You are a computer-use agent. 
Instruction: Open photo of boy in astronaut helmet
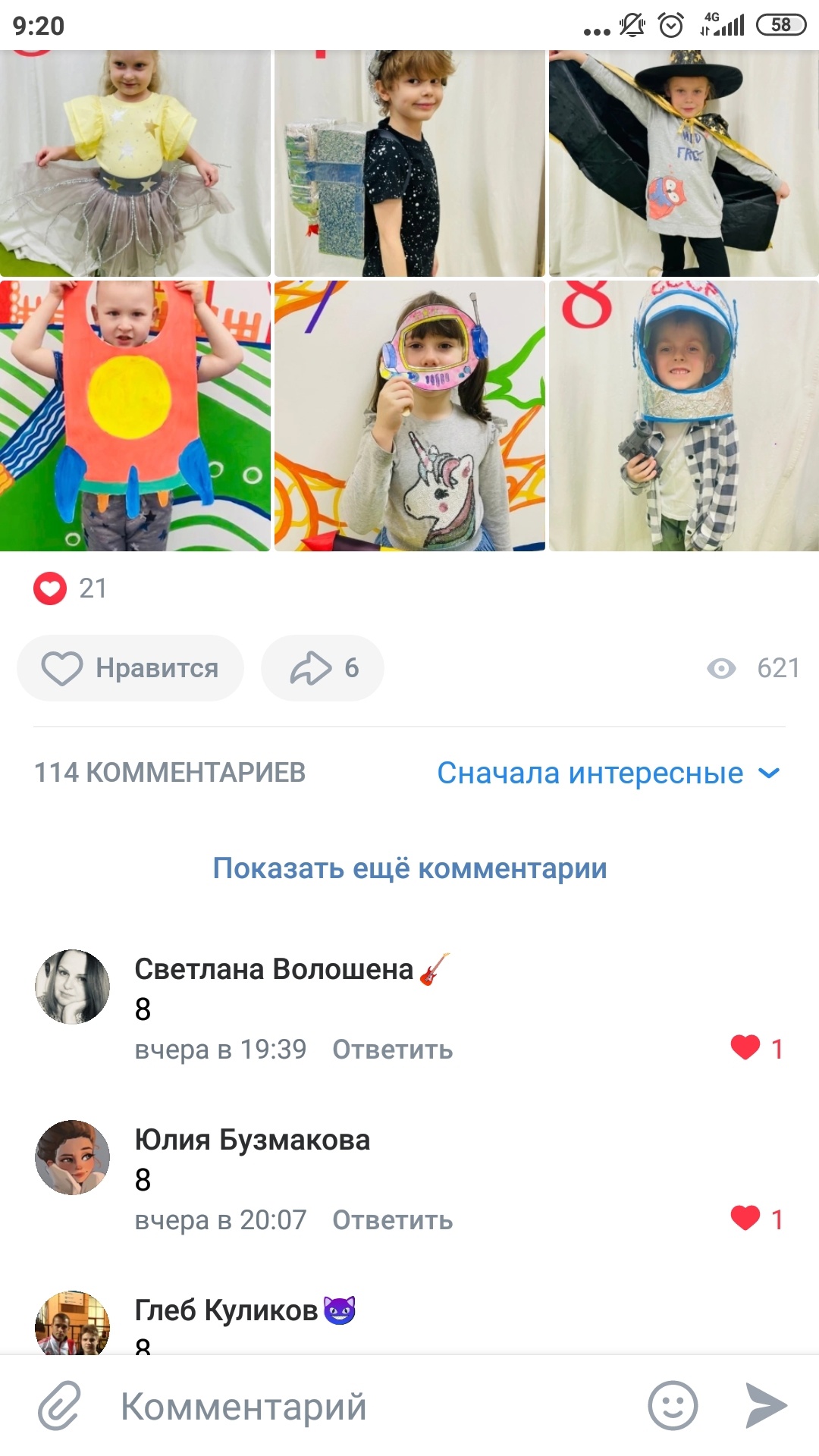point(684,416)
